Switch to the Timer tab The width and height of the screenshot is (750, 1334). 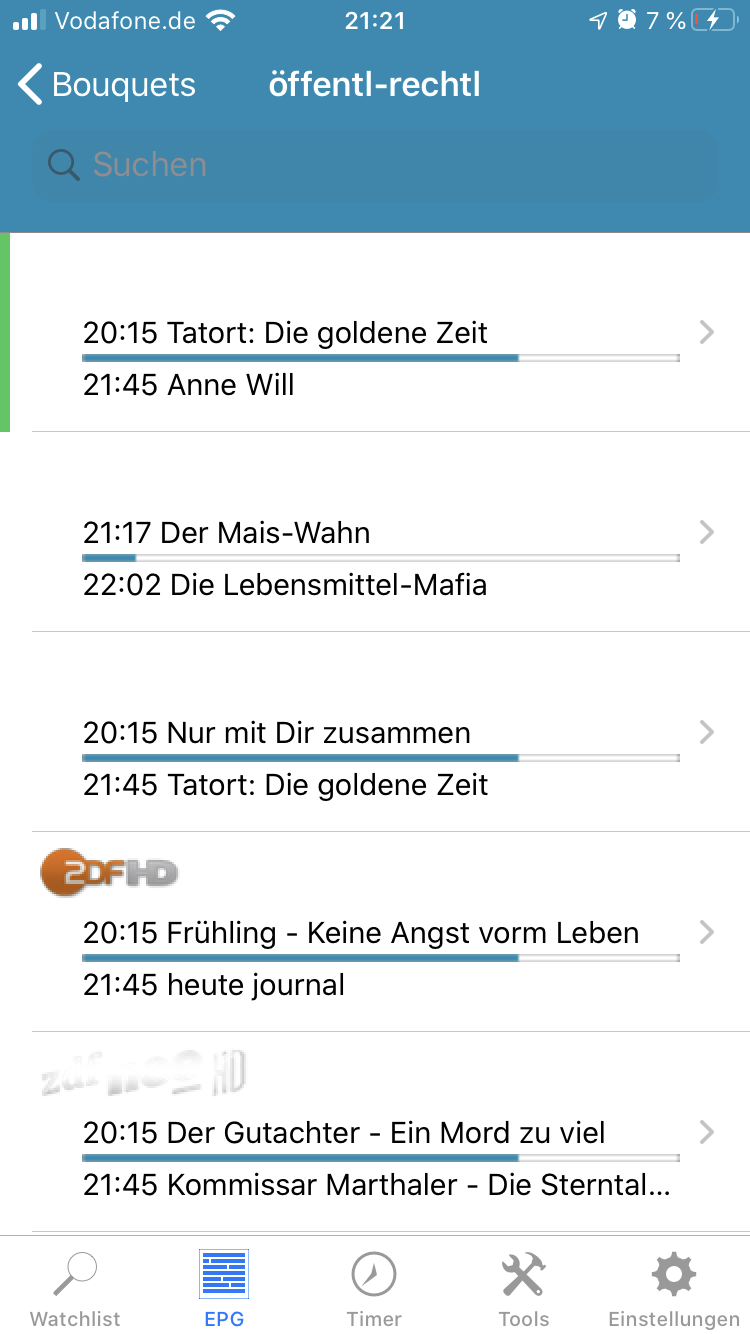(374, 1288)
